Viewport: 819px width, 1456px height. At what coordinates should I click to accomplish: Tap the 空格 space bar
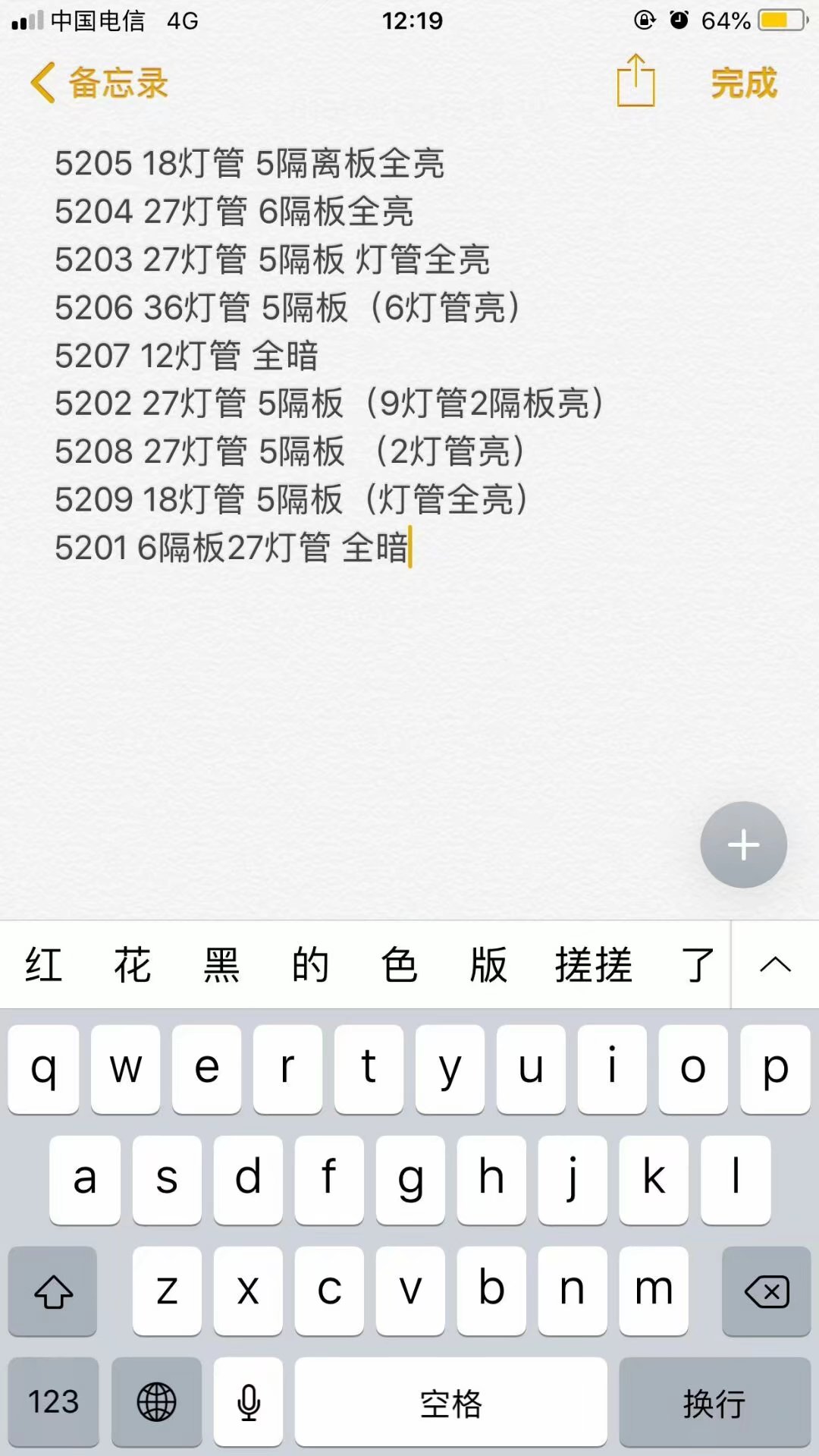(450, 1404)
